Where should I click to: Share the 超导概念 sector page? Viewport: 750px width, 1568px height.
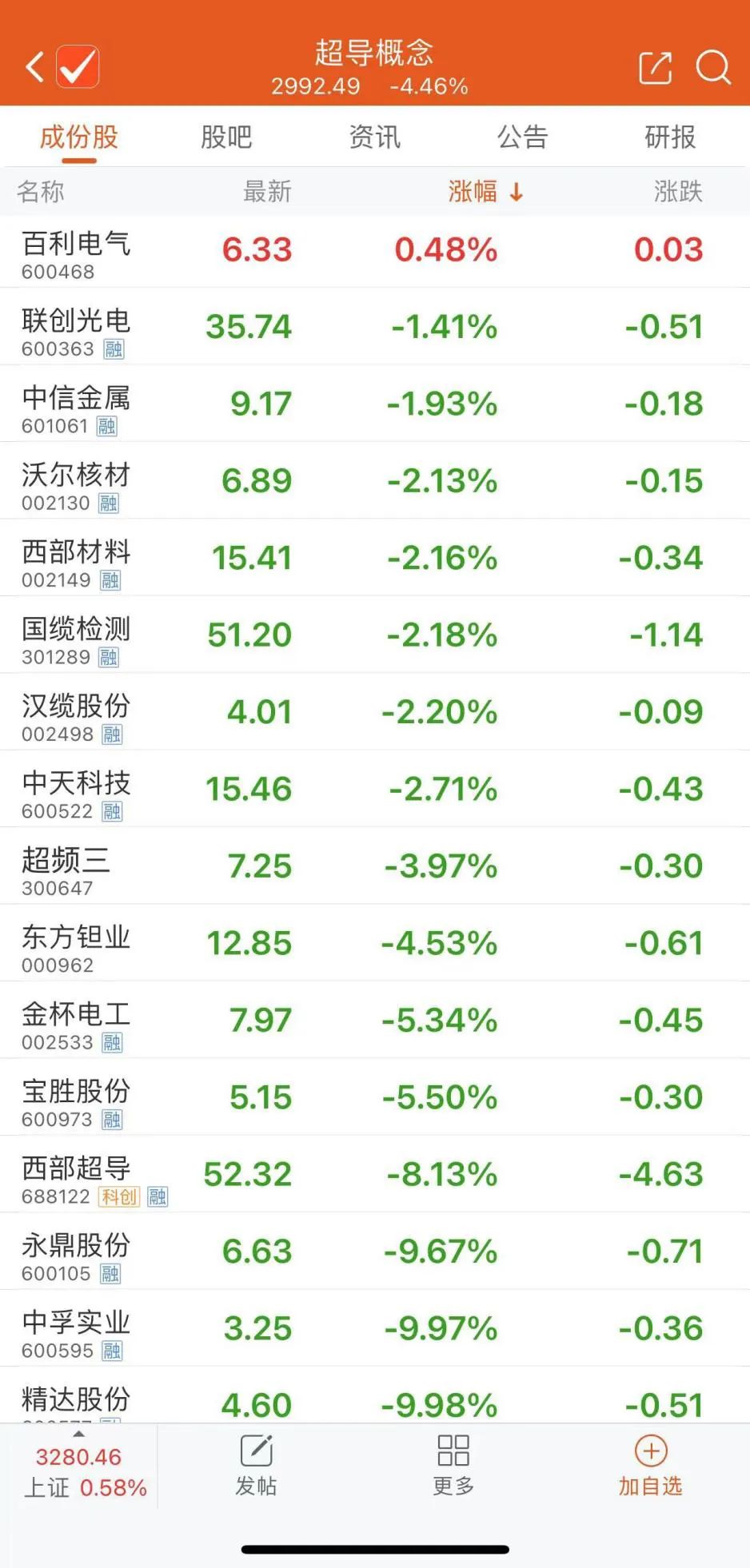[x=656, y=67]
